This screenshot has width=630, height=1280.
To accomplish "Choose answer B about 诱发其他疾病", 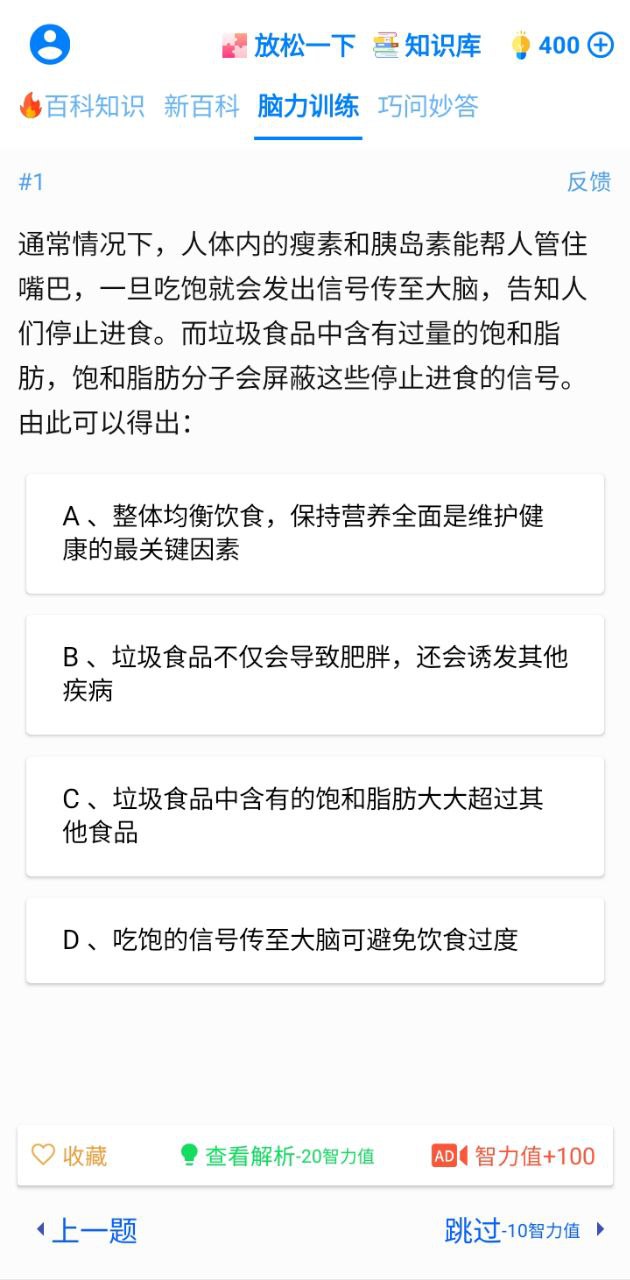I will [315, 674].
